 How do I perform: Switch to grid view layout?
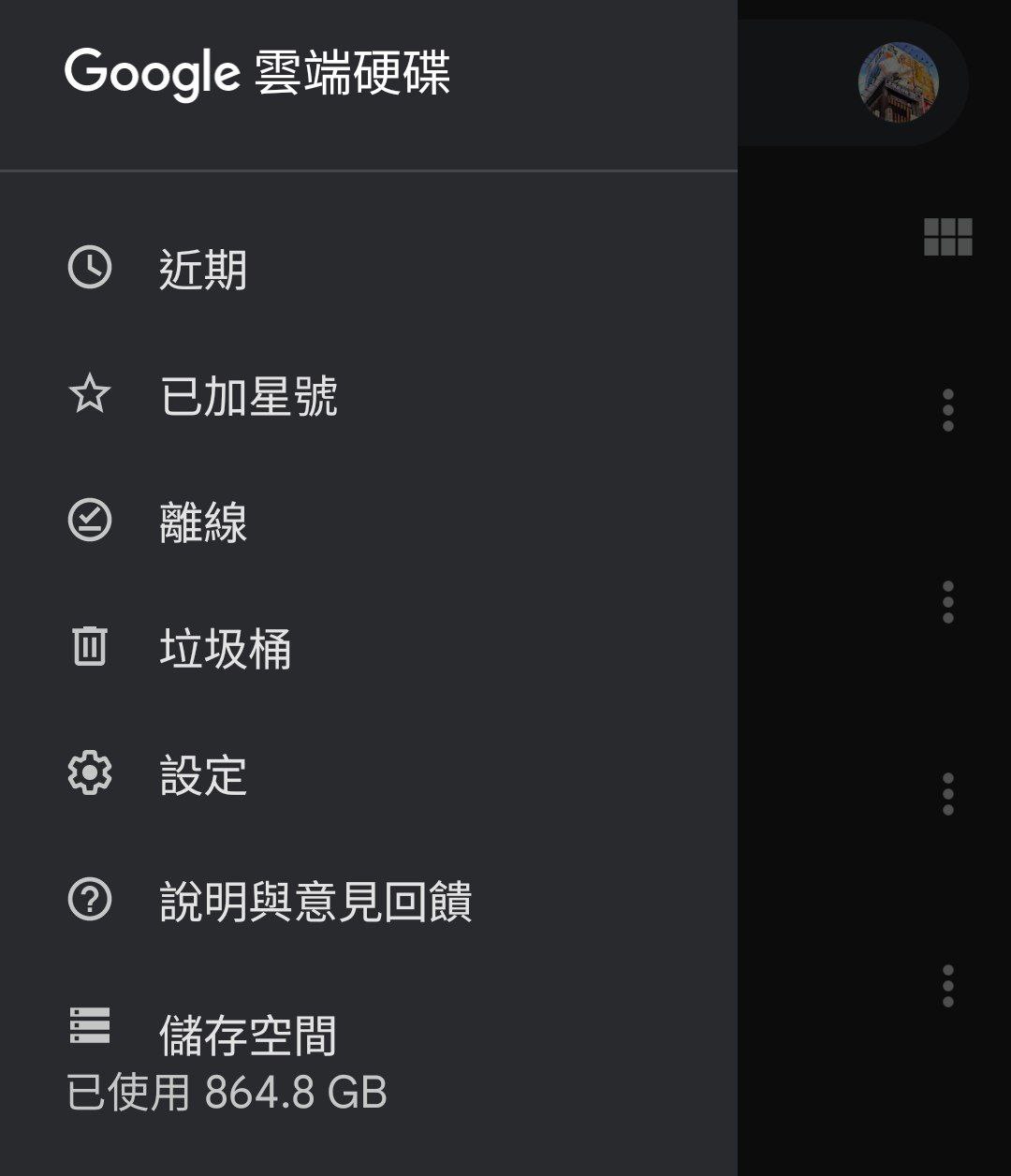[x=947, y=237]
